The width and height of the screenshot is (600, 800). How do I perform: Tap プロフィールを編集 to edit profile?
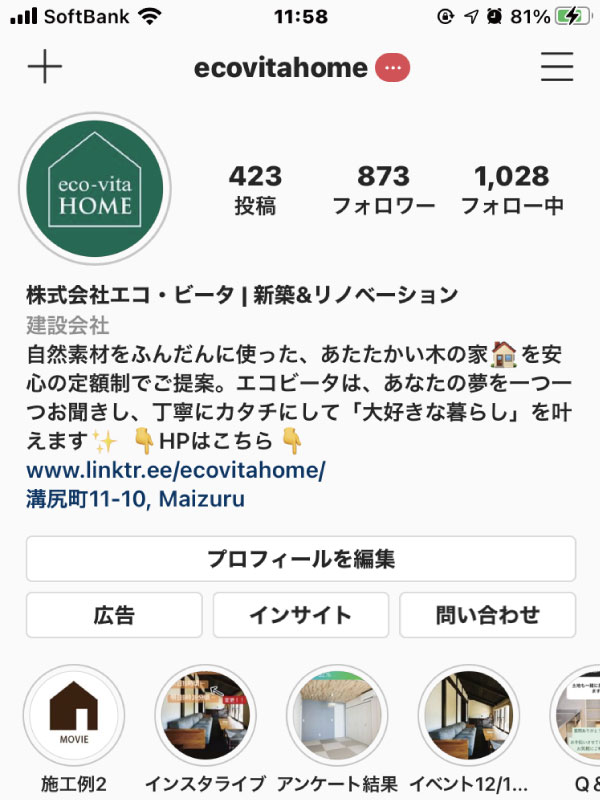point(300,558)
